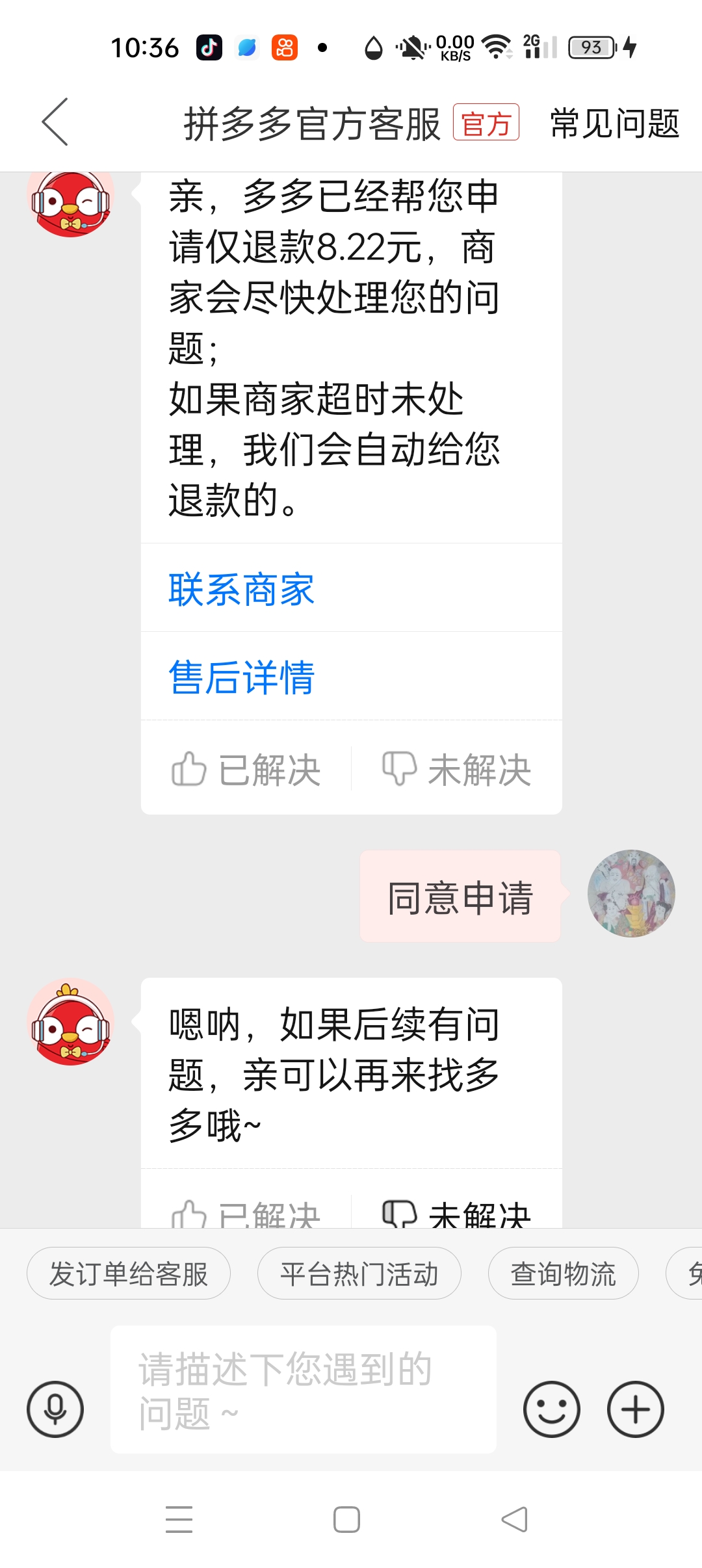This screenshot has height=1568, width=702.
Task: Select the 查询物流 chip
Action: pos(563,1274)
